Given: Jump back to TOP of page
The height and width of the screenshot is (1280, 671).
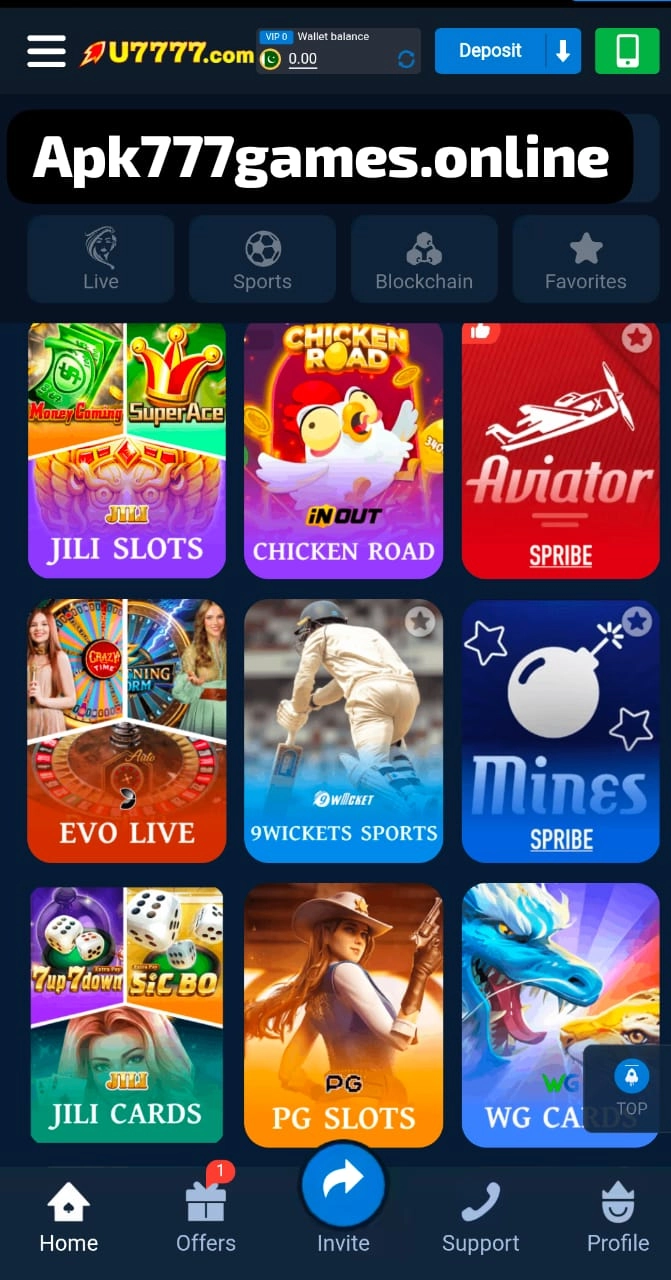Looking at the screenshot, I should click(x=631, y=1088).
